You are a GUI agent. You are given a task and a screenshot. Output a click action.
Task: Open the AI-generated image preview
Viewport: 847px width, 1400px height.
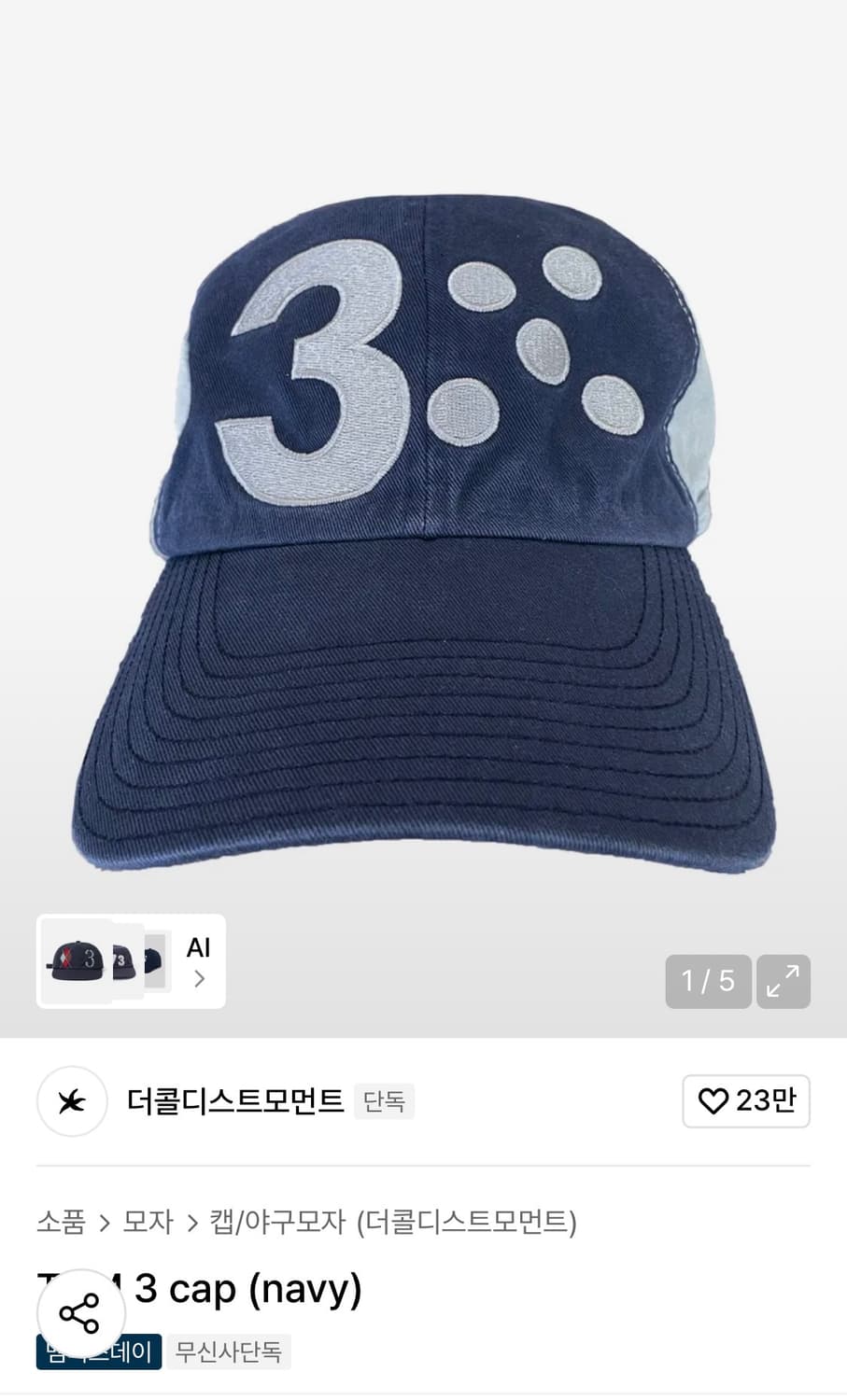[197, 948]
